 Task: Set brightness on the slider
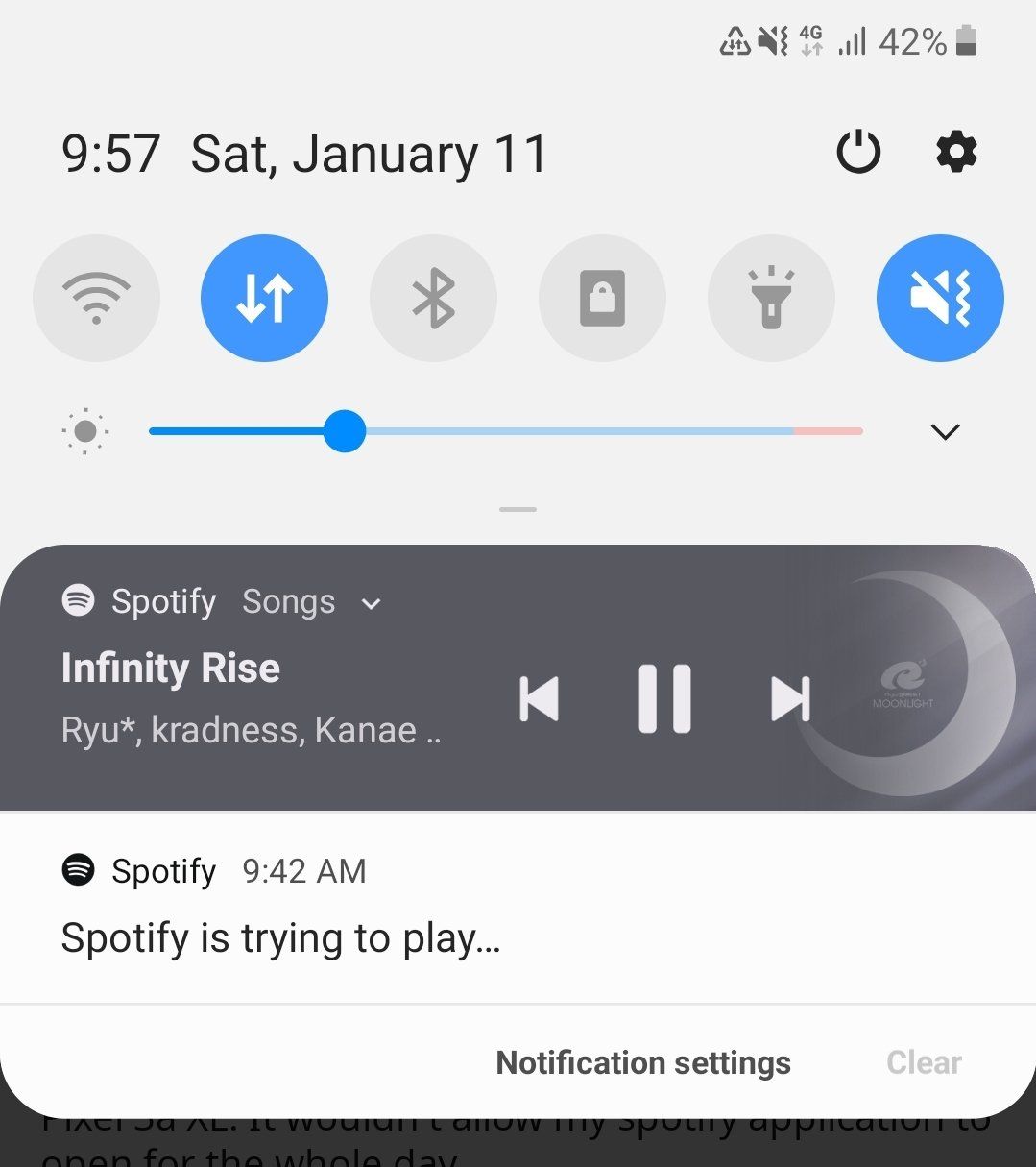(345, 431)
